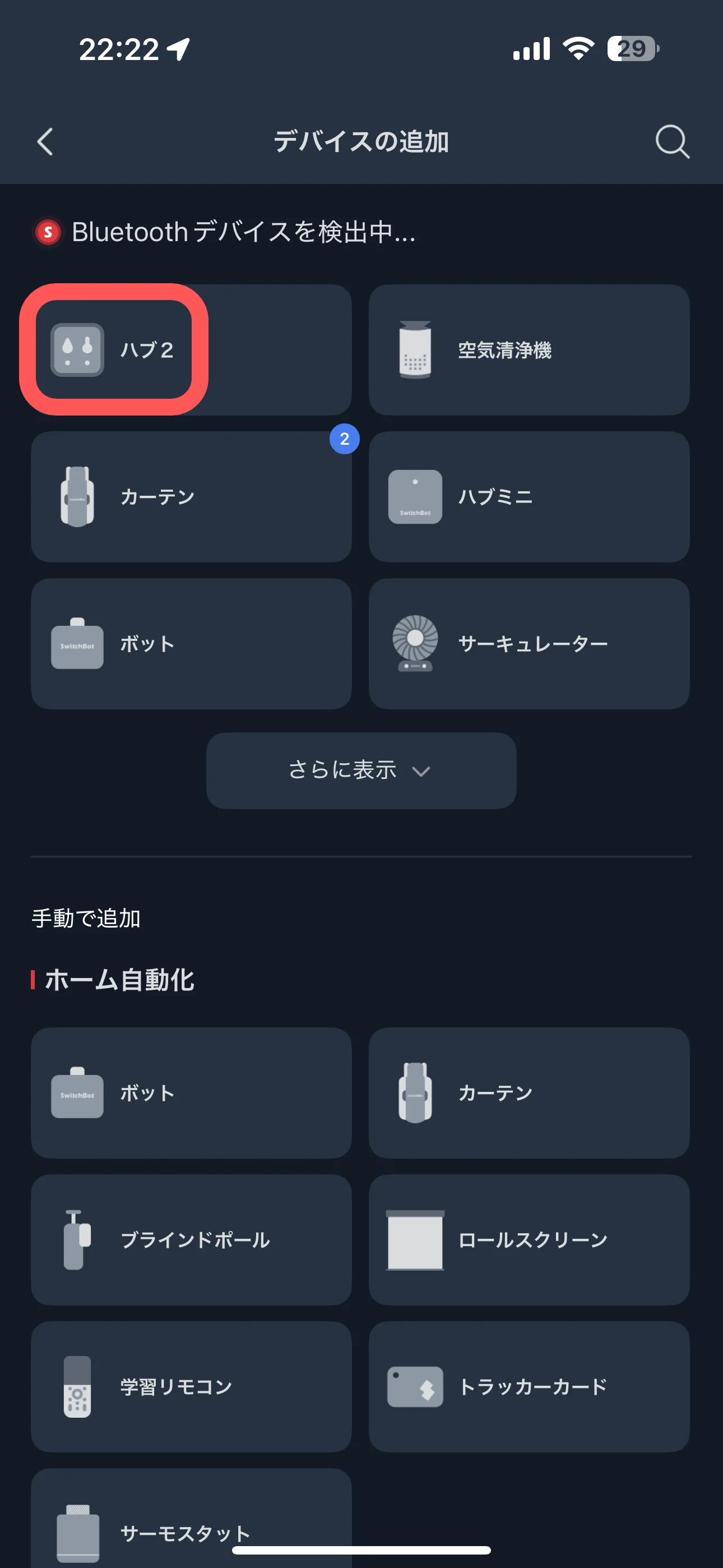Open the サーモスタット card

click(x=191, y=1522)
